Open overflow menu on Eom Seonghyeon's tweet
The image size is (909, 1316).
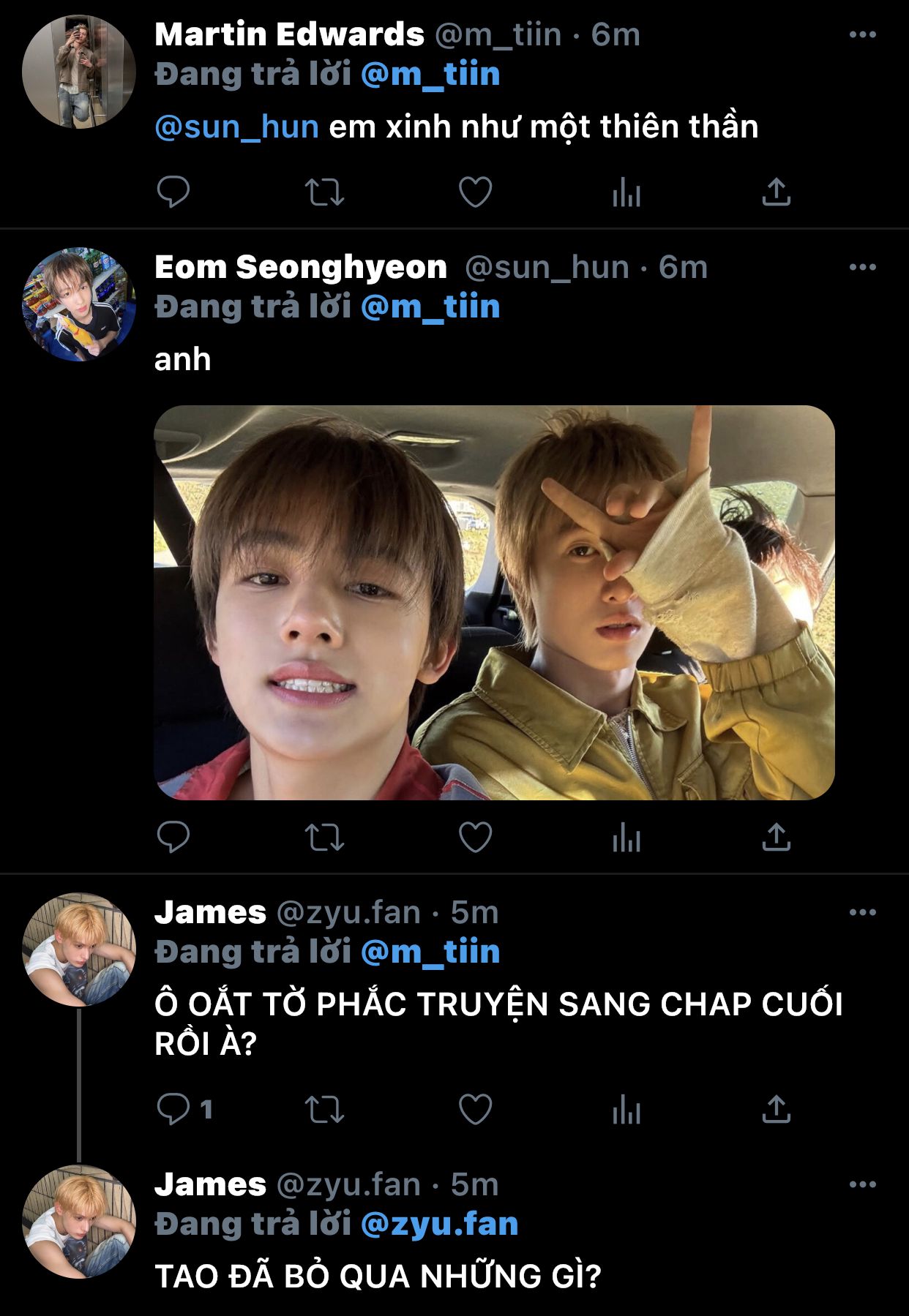[x=862, y=267]
